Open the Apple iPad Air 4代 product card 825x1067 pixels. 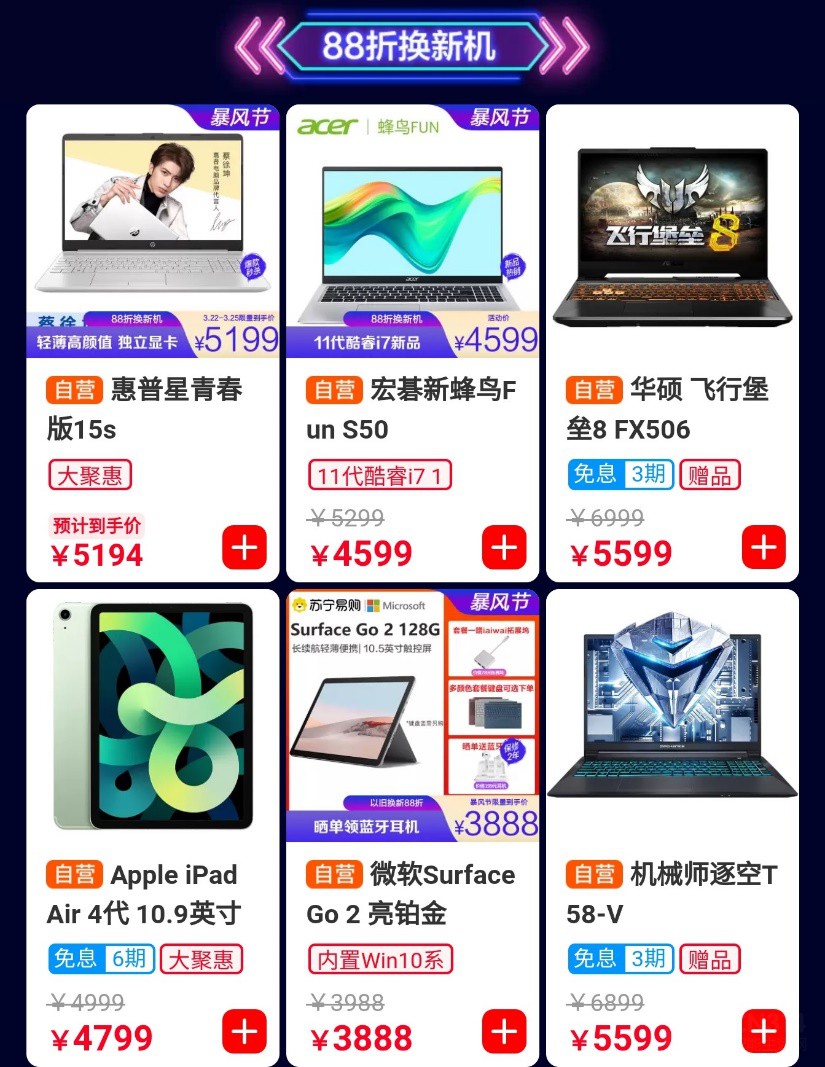click(x=152, y=715)
